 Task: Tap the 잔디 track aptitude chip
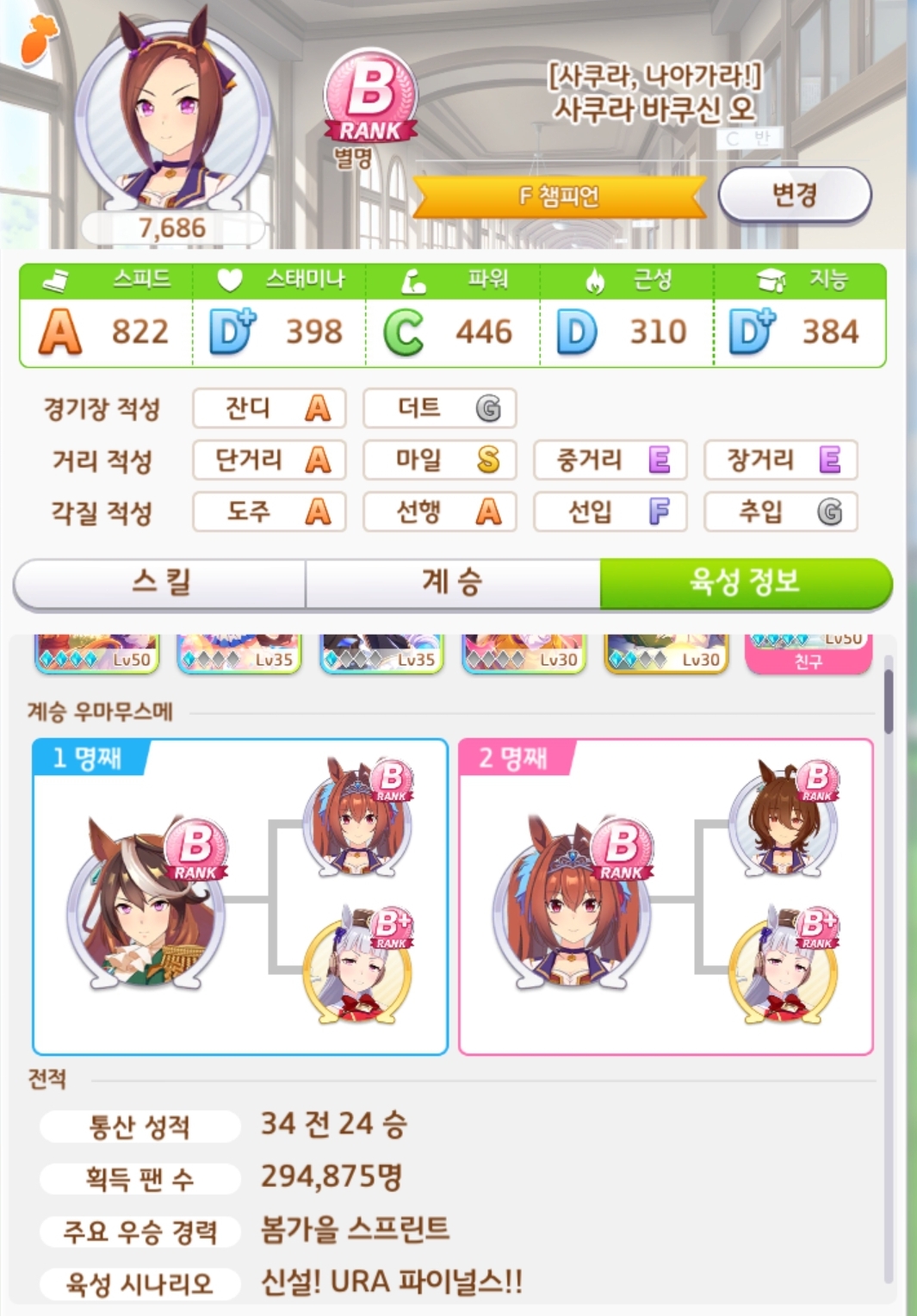coord(269,408)
